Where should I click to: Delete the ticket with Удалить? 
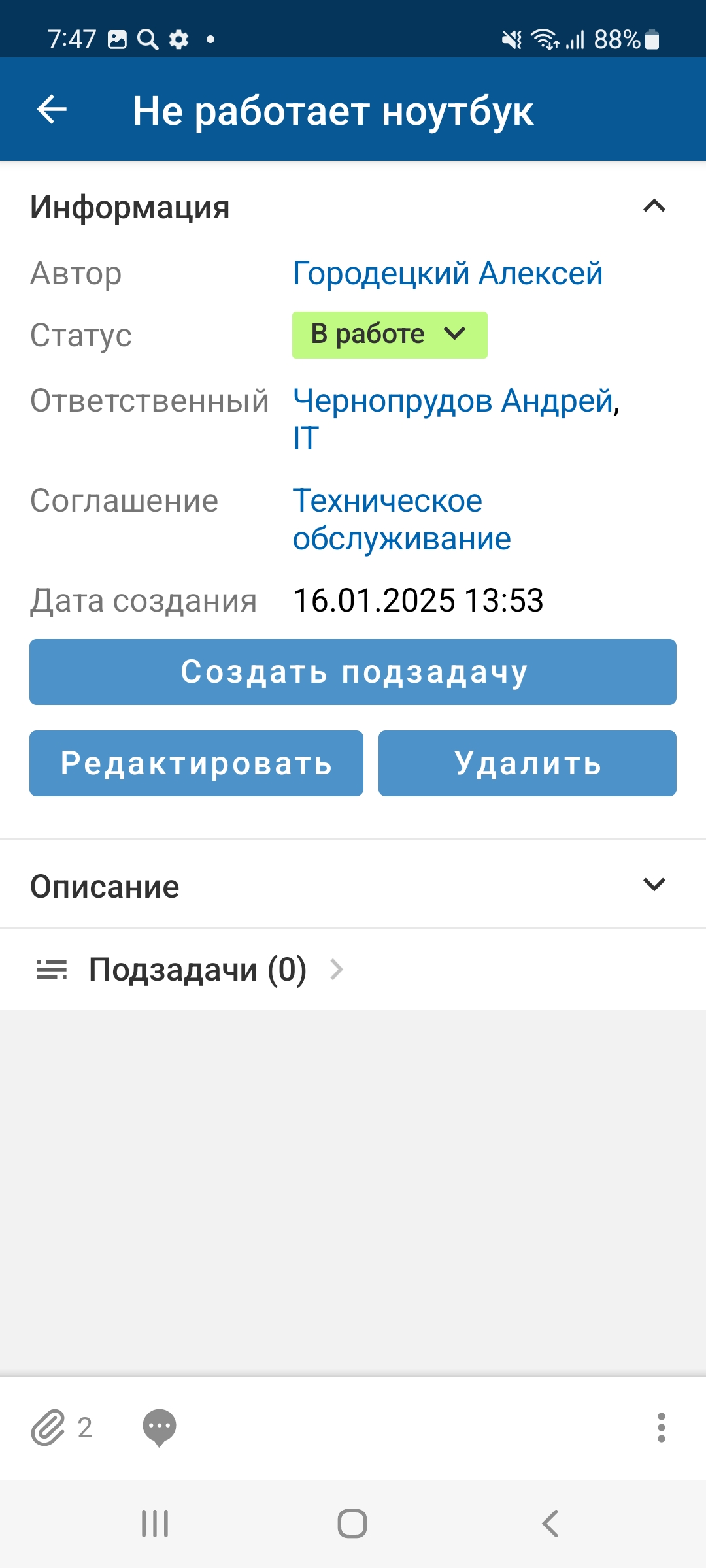coord(527,763)
